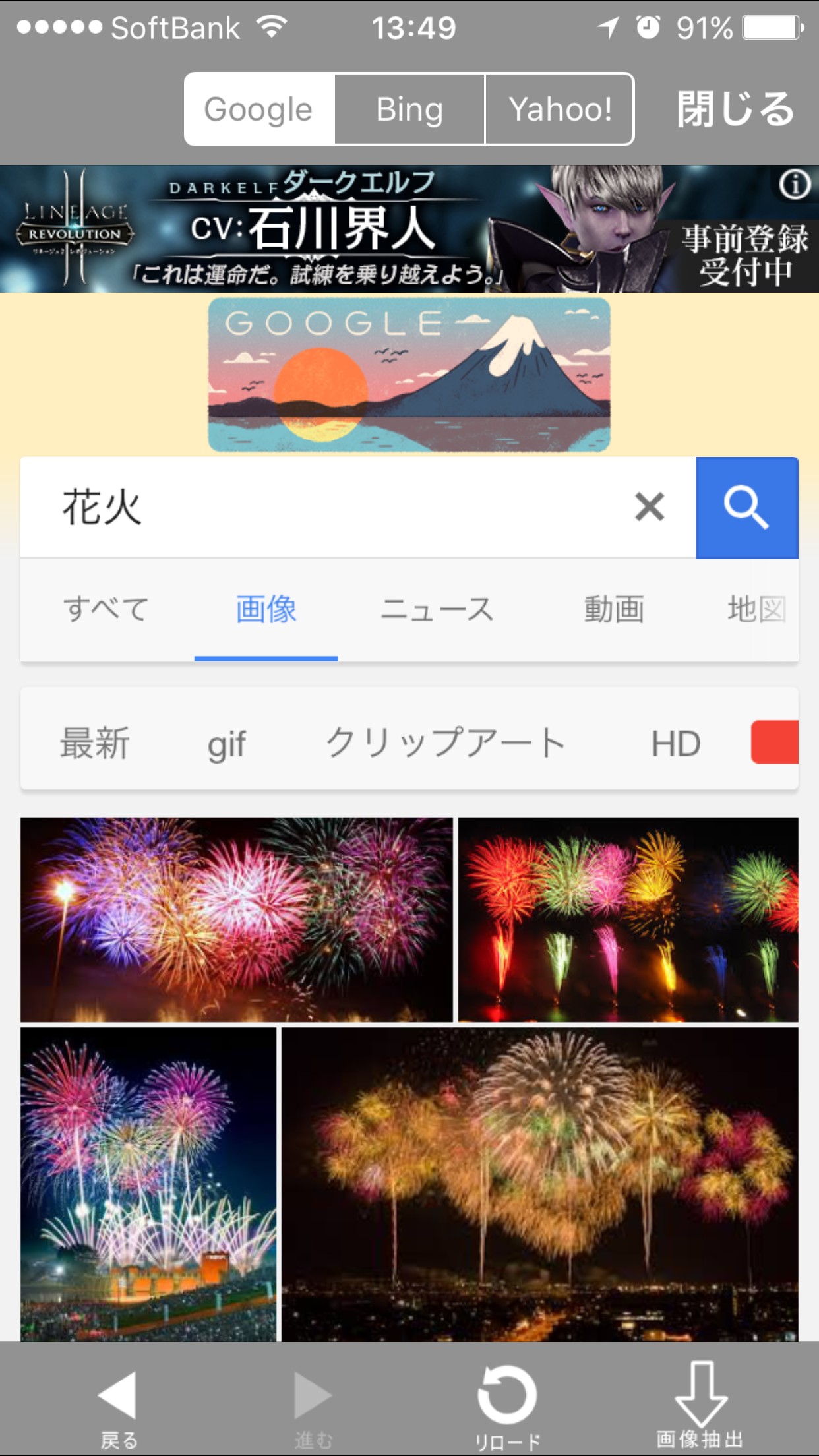The width and height of the screenshot is (819, 1456).
Task: Tap 閉じる to close the browser
Action: click(x=735, y=109)
